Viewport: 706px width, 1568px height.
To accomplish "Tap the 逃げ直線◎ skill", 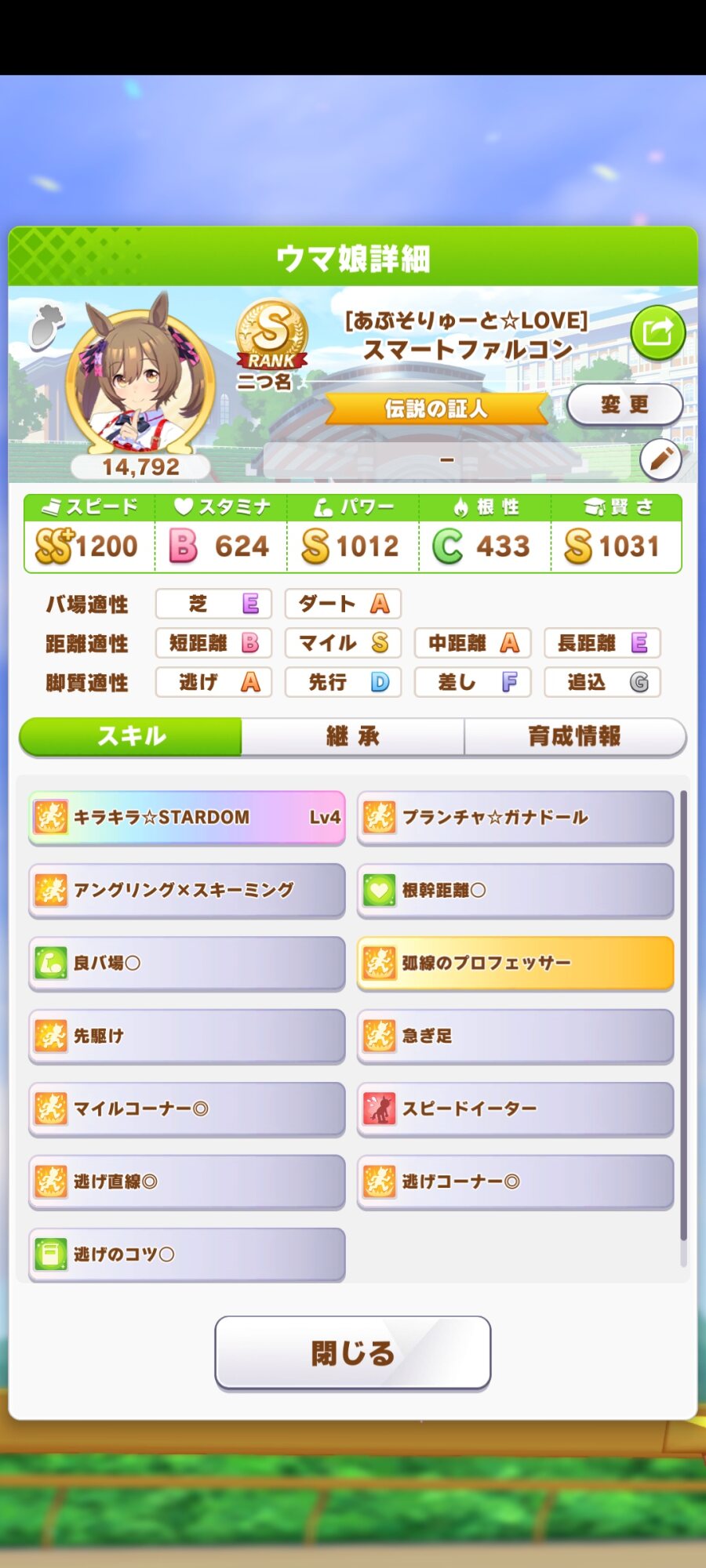I will point(187,1181).
